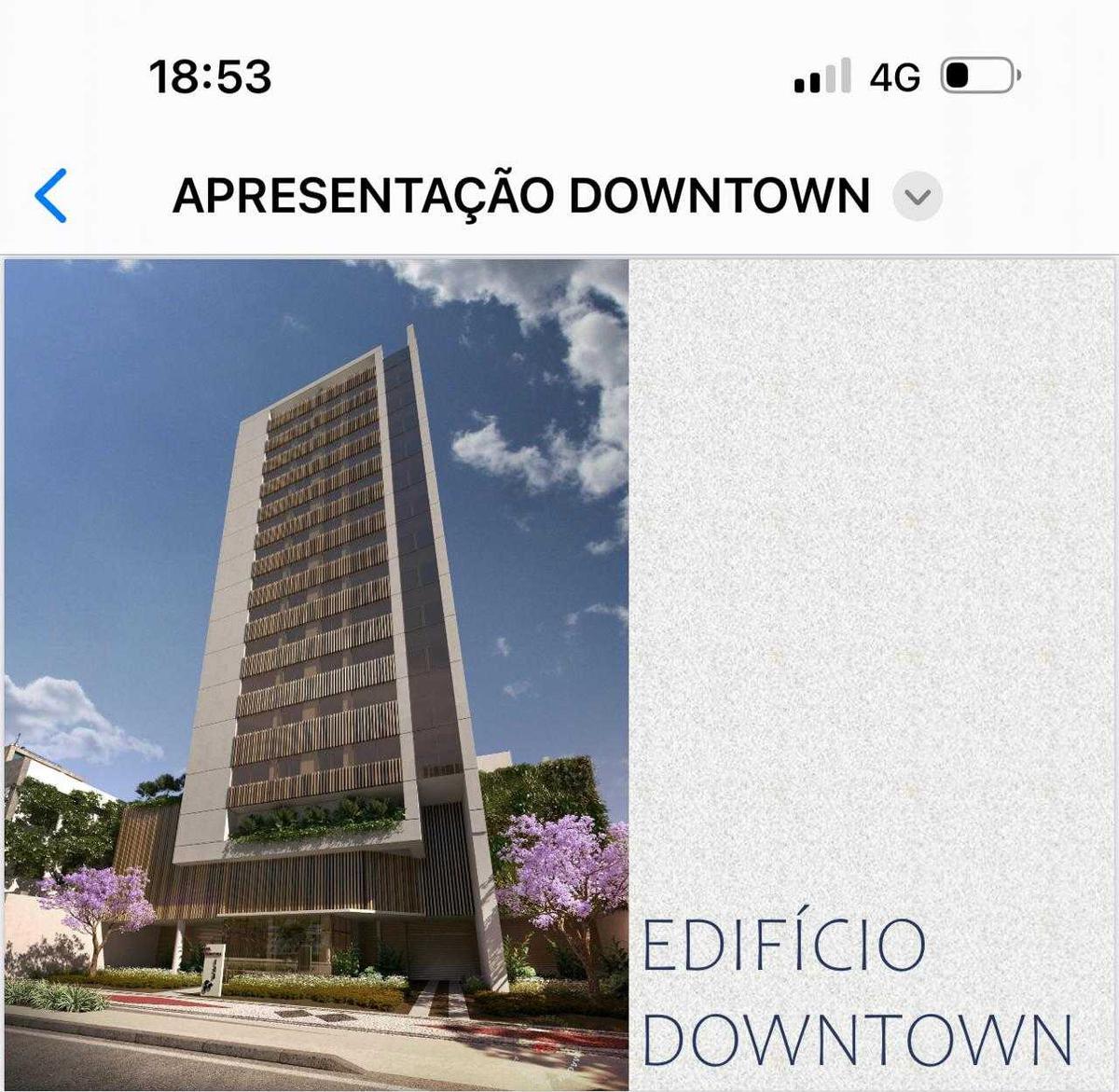Expand the APRESENTAÇÃO DOWNTOWN title dropdown
This screenshot has width=1119, height=1092.
coord(918,197)
